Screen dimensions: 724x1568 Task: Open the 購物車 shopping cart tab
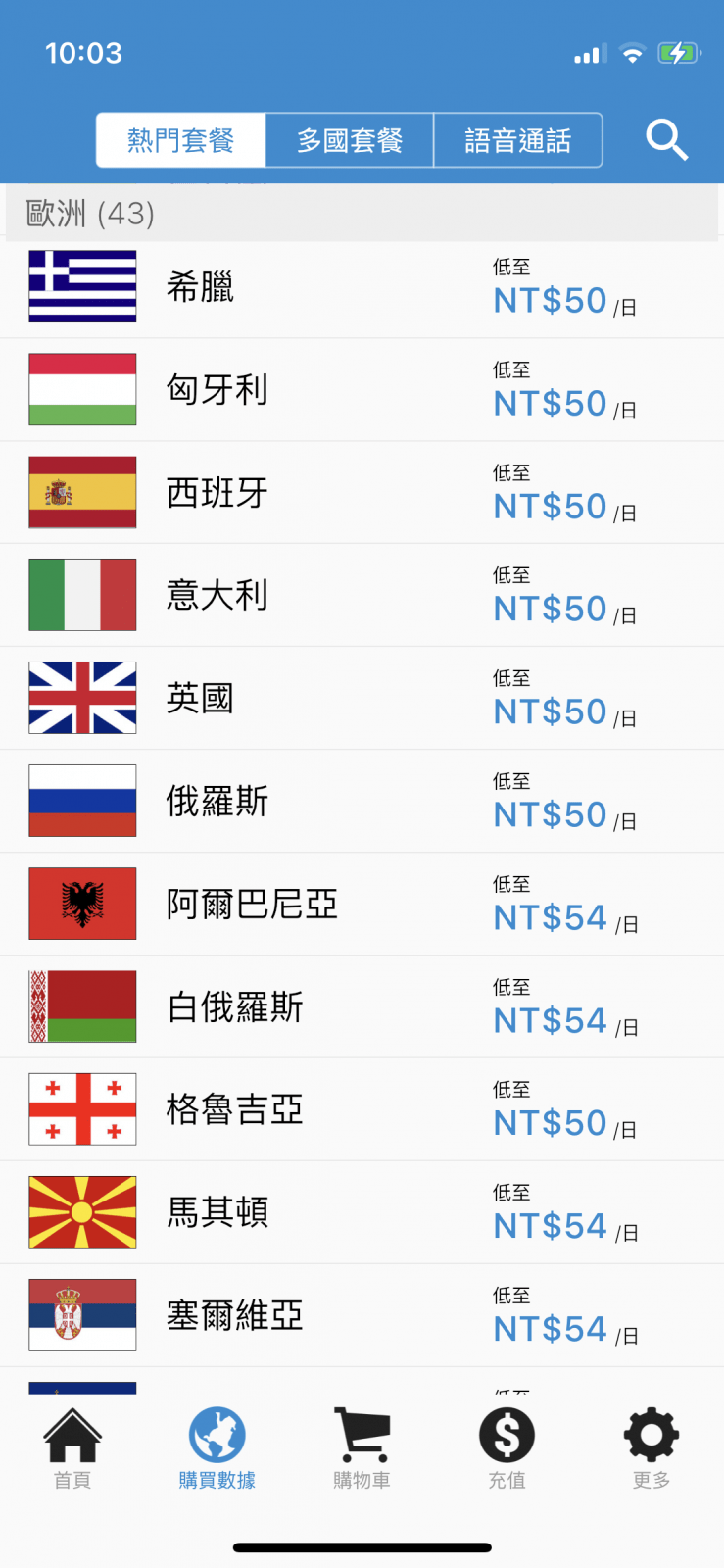click(x=362, y=1448)
